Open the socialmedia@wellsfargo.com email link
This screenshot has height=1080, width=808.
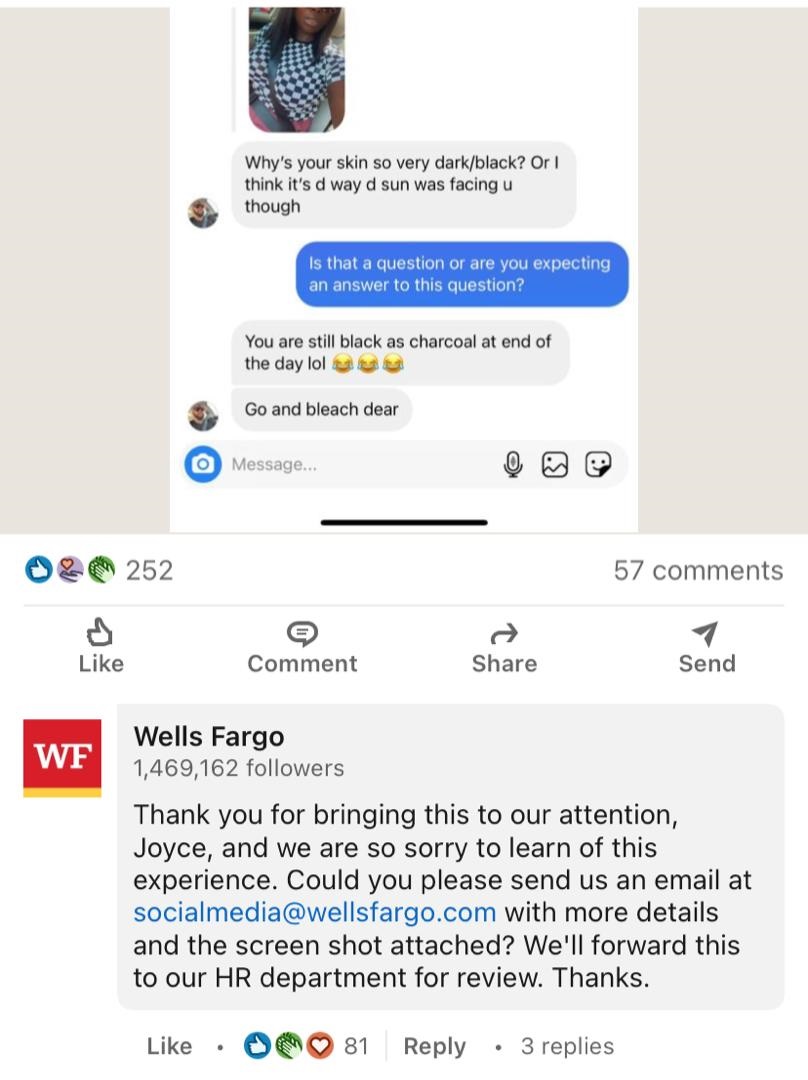click(x=315, y=912)
